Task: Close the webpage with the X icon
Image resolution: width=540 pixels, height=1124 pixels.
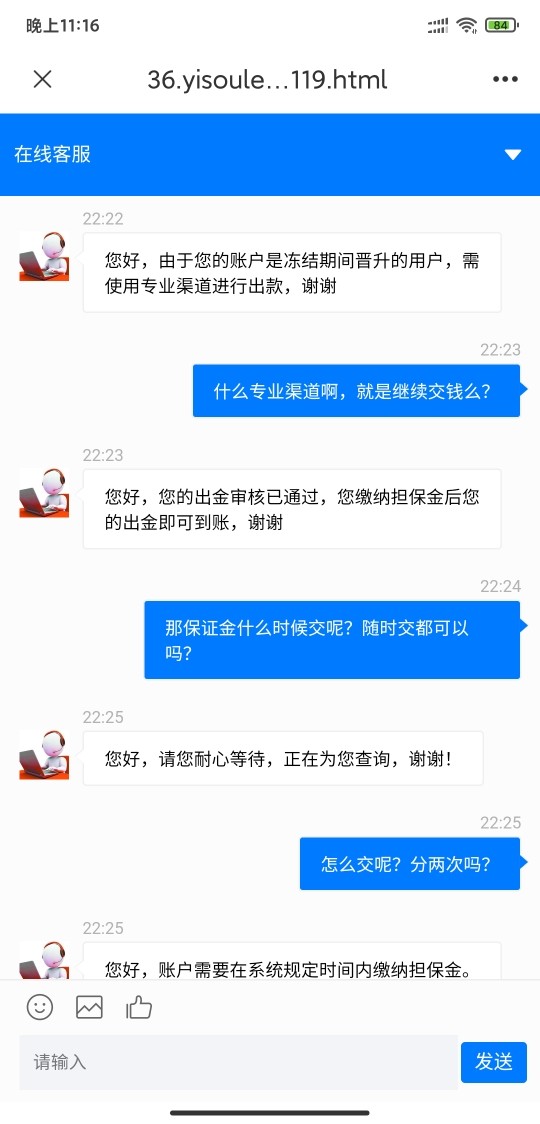Action: (42, 80)
